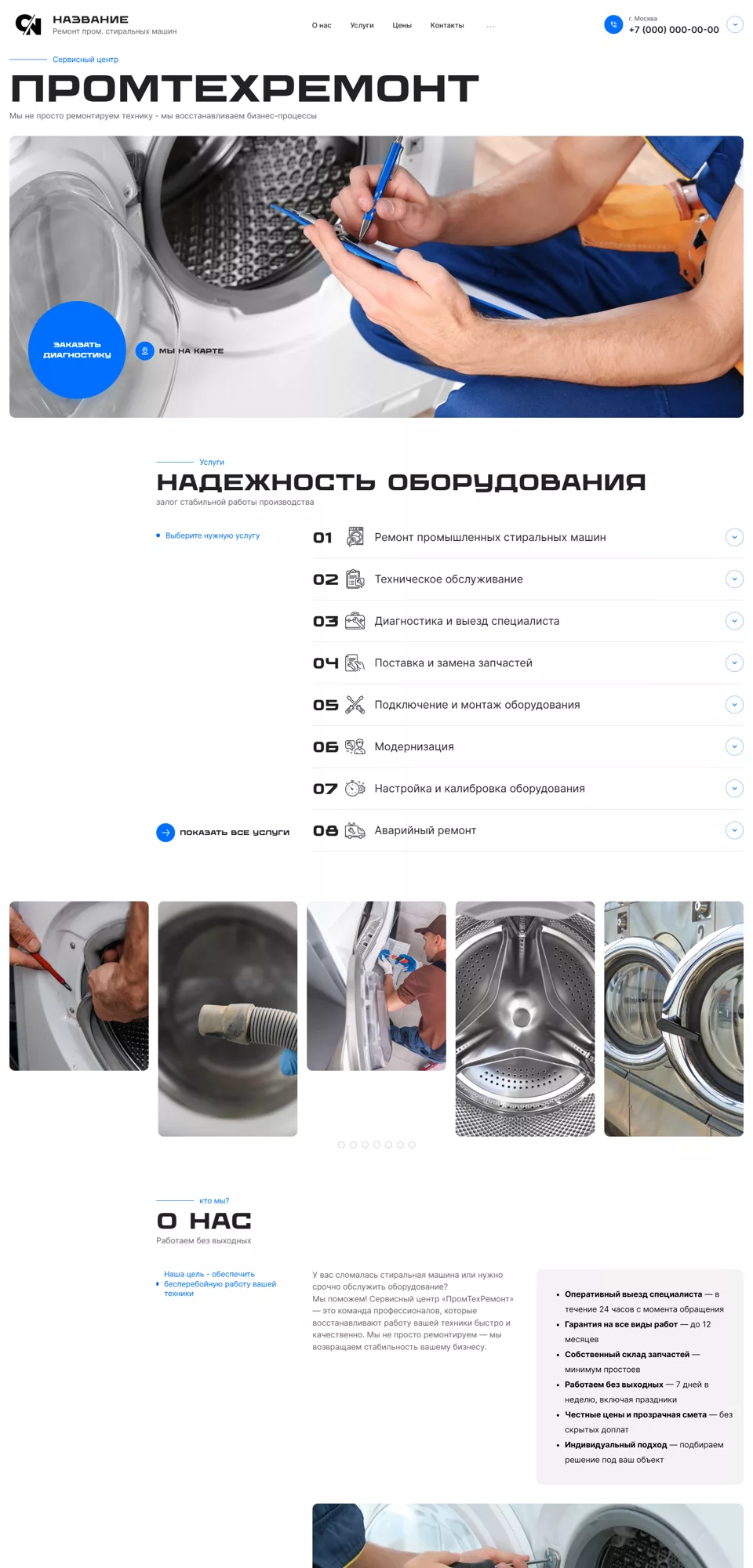The height and width of the screenshot is (1568, 753).
Task: Open the three-dots more menu in header
Action: point(490,26)
